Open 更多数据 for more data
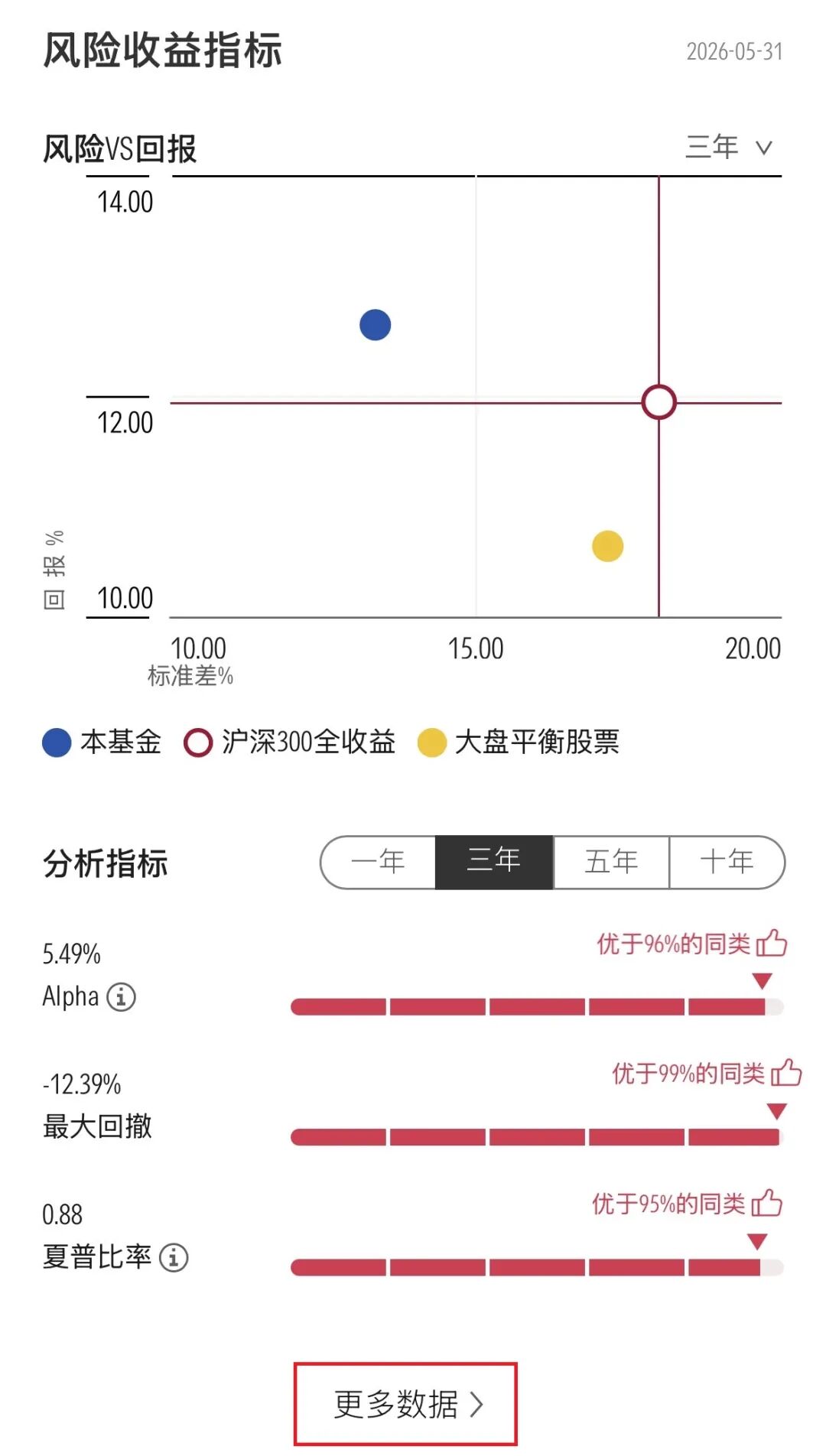The height and width of the screenshot is (1456, 826). pyautogui.click(x=405, y=1404)
